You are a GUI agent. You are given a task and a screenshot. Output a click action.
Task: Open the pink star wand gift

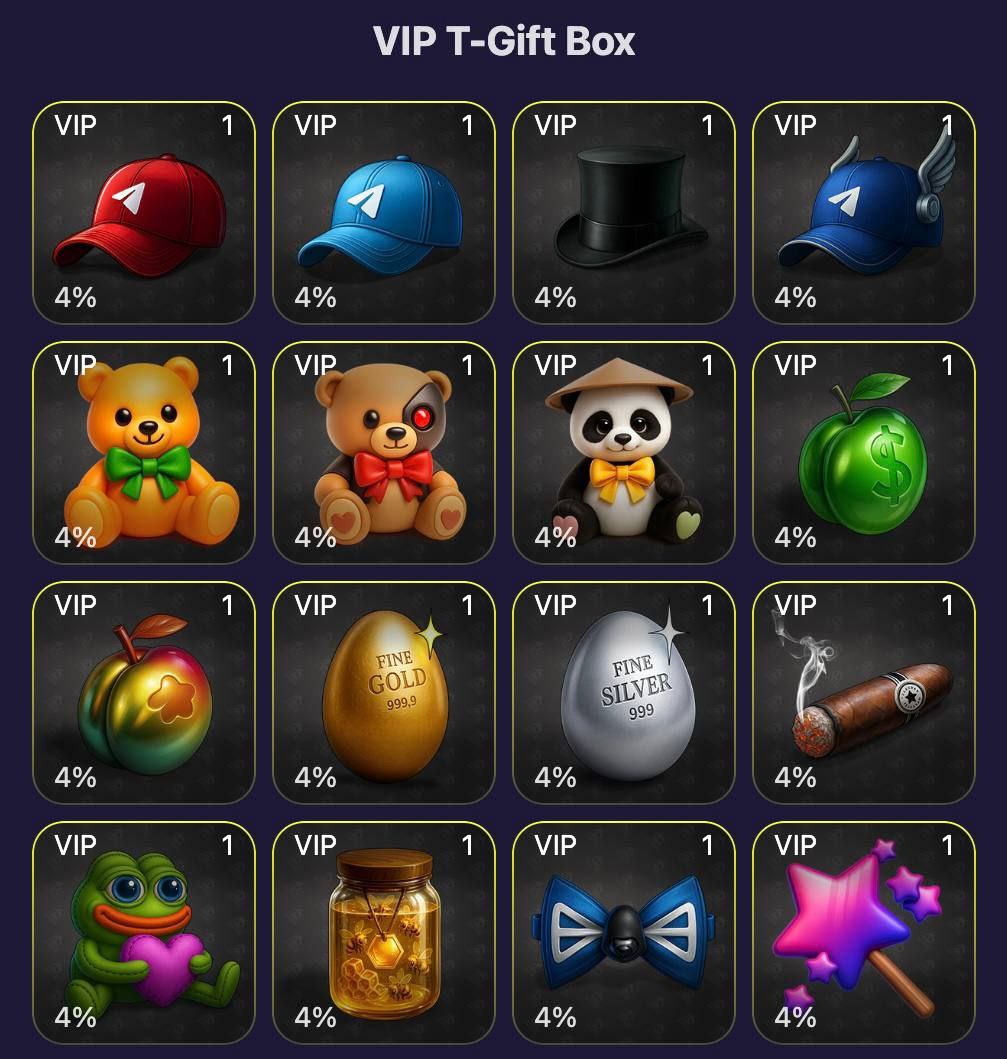864,933
